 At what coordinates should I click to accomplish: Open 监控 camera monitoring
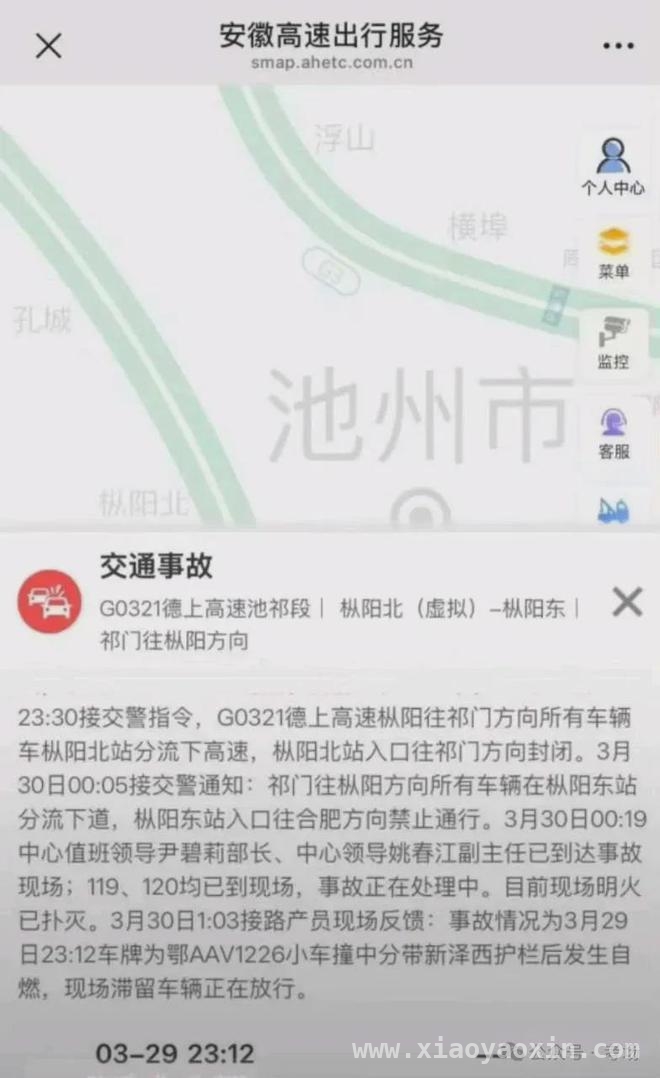[x=613, y=343]
